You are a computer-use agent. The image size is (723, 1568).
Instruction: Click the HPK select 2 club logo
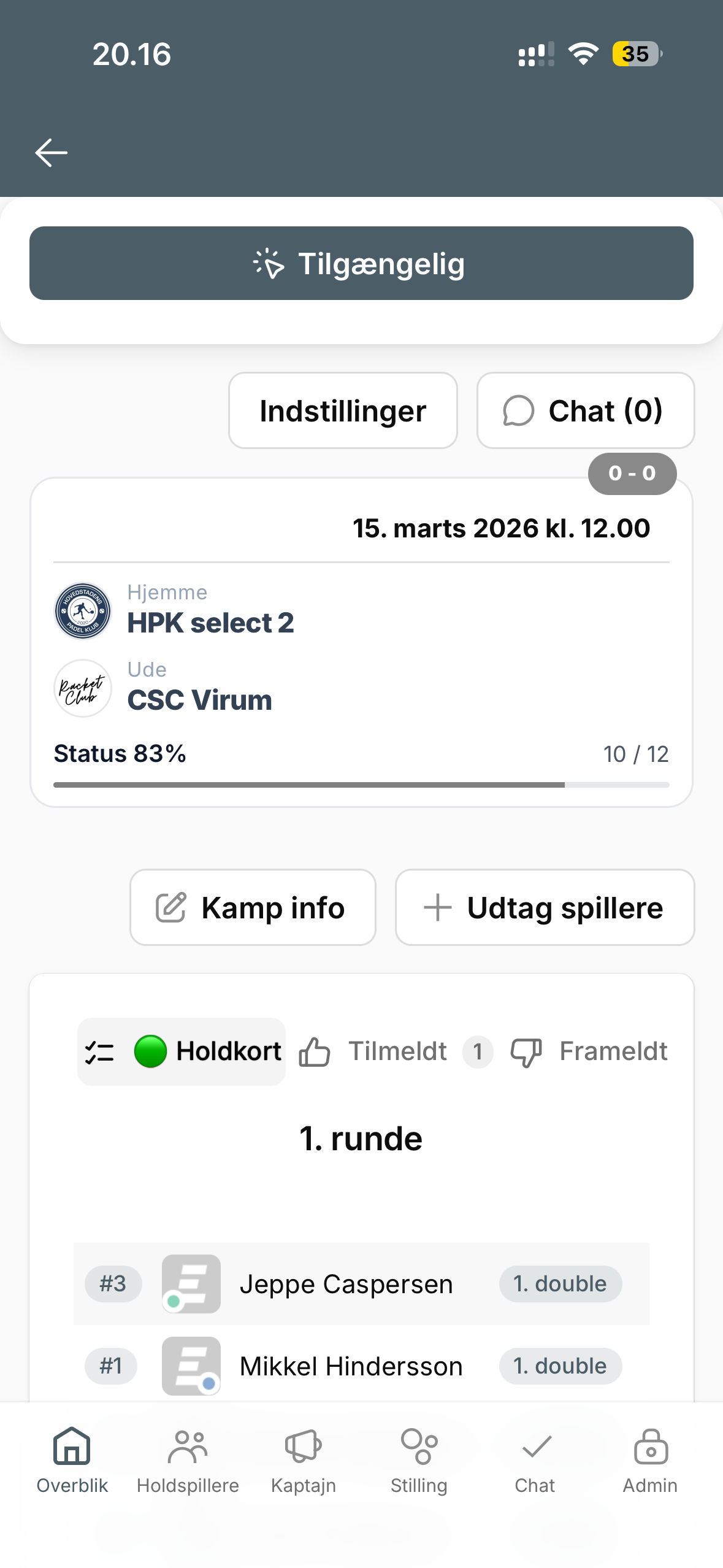click(x=82, y=611)
